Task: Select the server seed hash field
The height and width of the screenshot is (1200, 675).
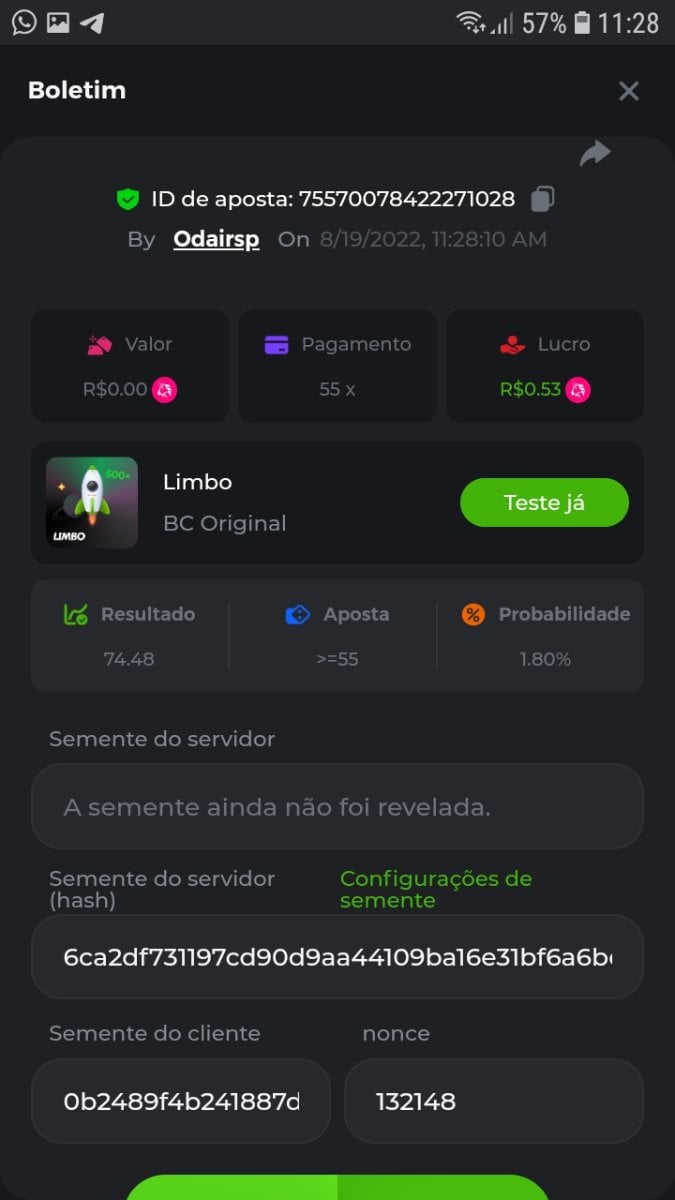Action: coord(337,957)
